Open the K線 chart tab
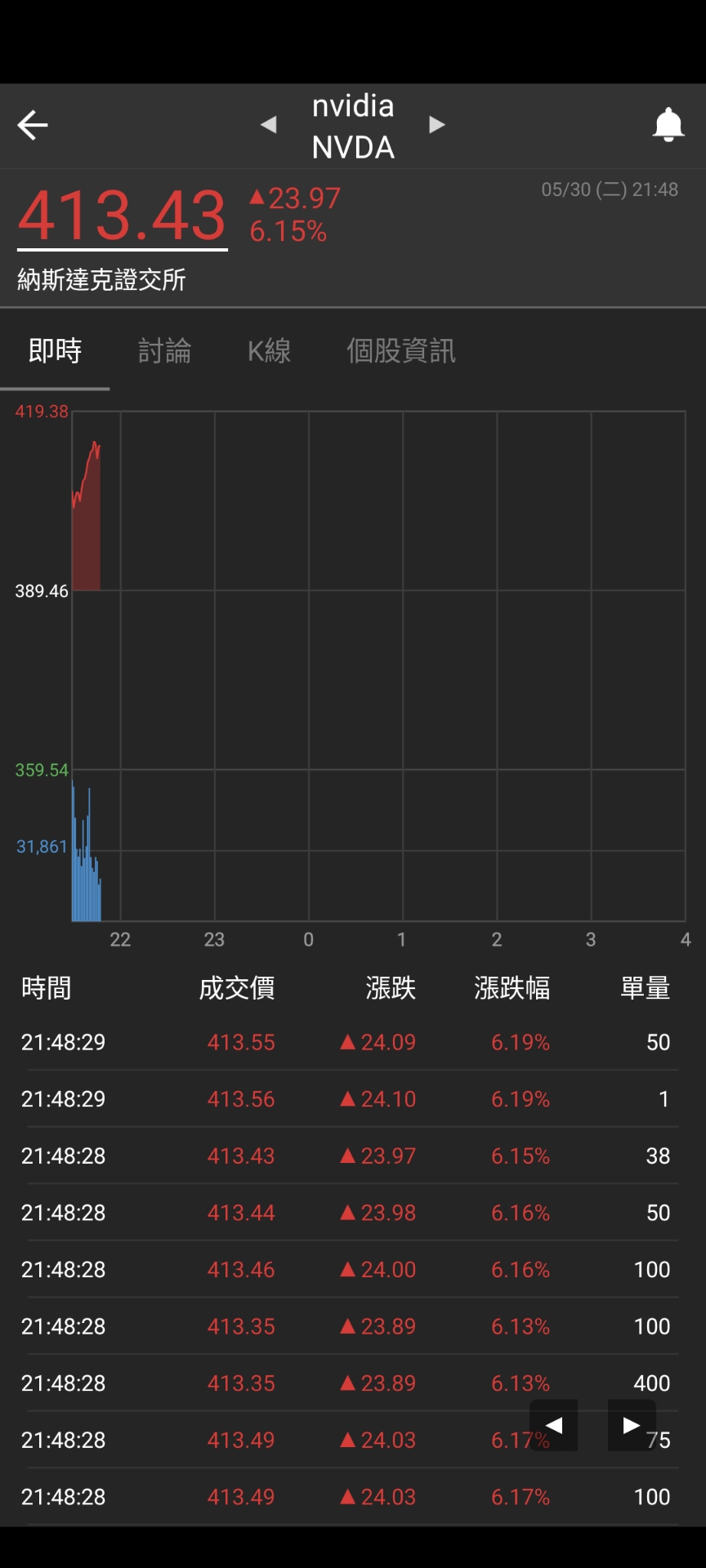Screen dimensions: 706x1568 click(x=269, y=351)
